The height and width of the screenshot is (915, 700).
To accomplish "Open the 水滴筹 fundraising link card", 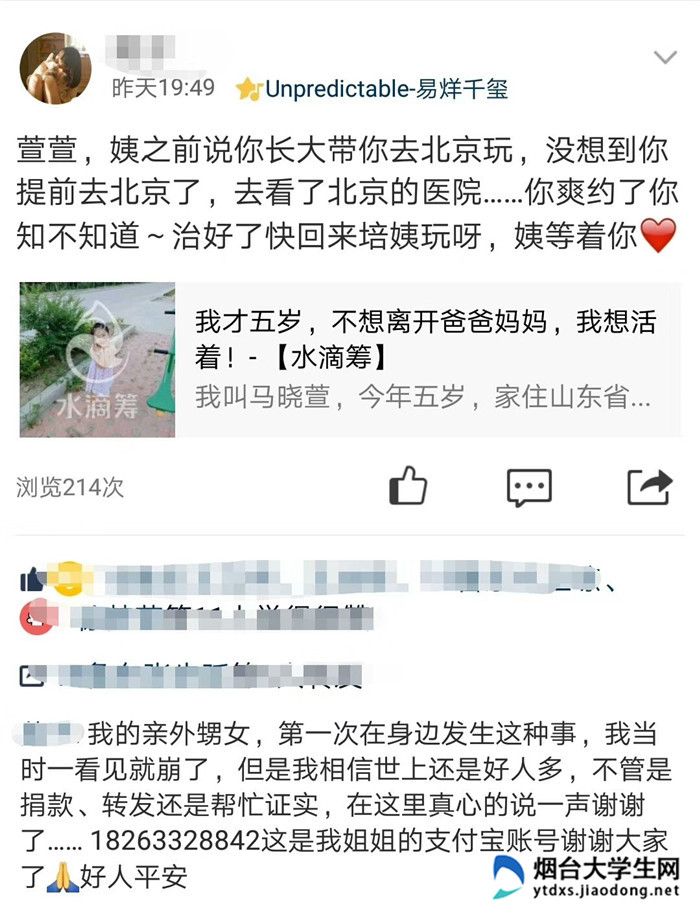I will [x=350, y=360].
